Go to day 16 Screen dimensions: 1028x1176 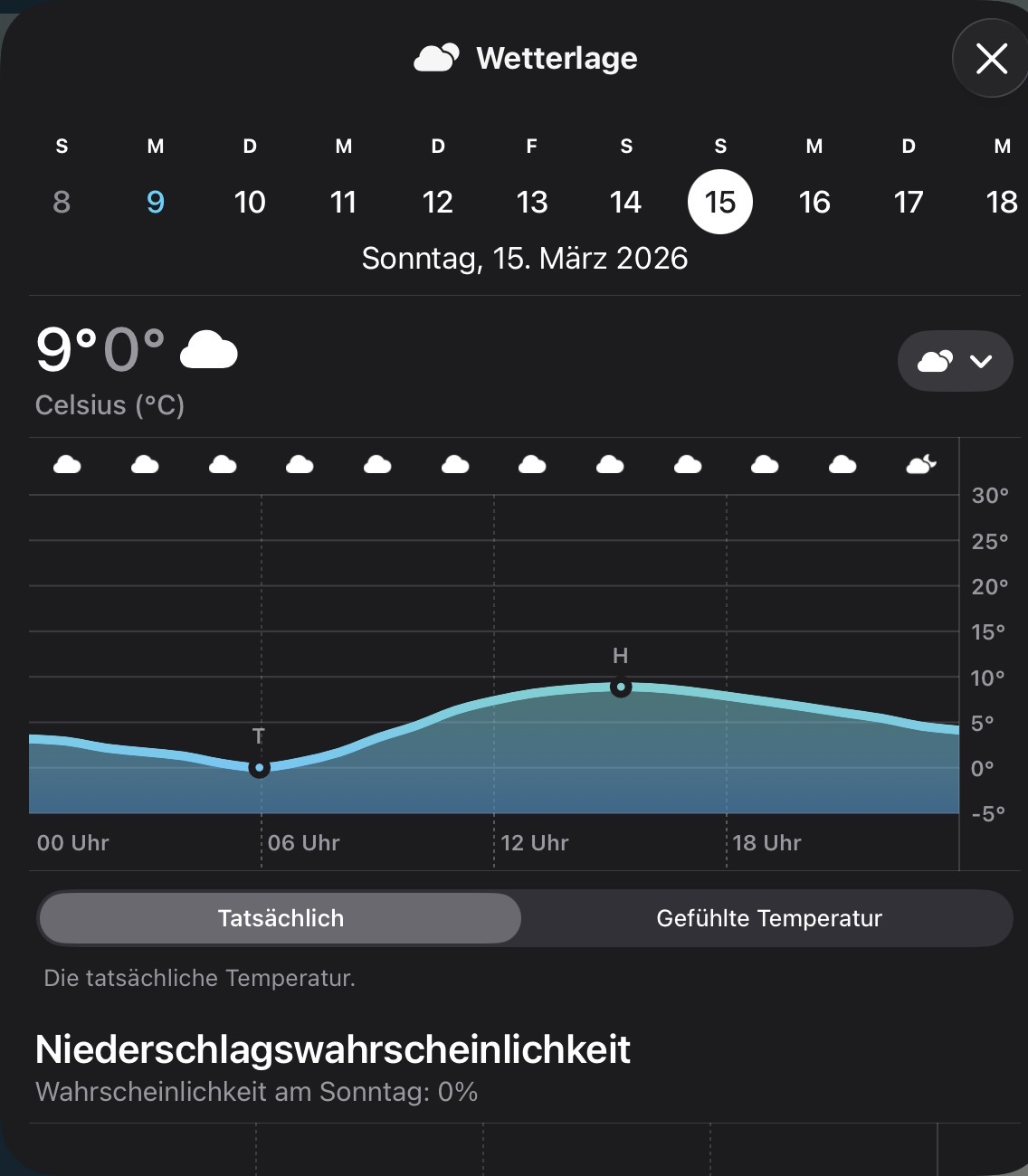pyautogui.click(x=814, y=202)
